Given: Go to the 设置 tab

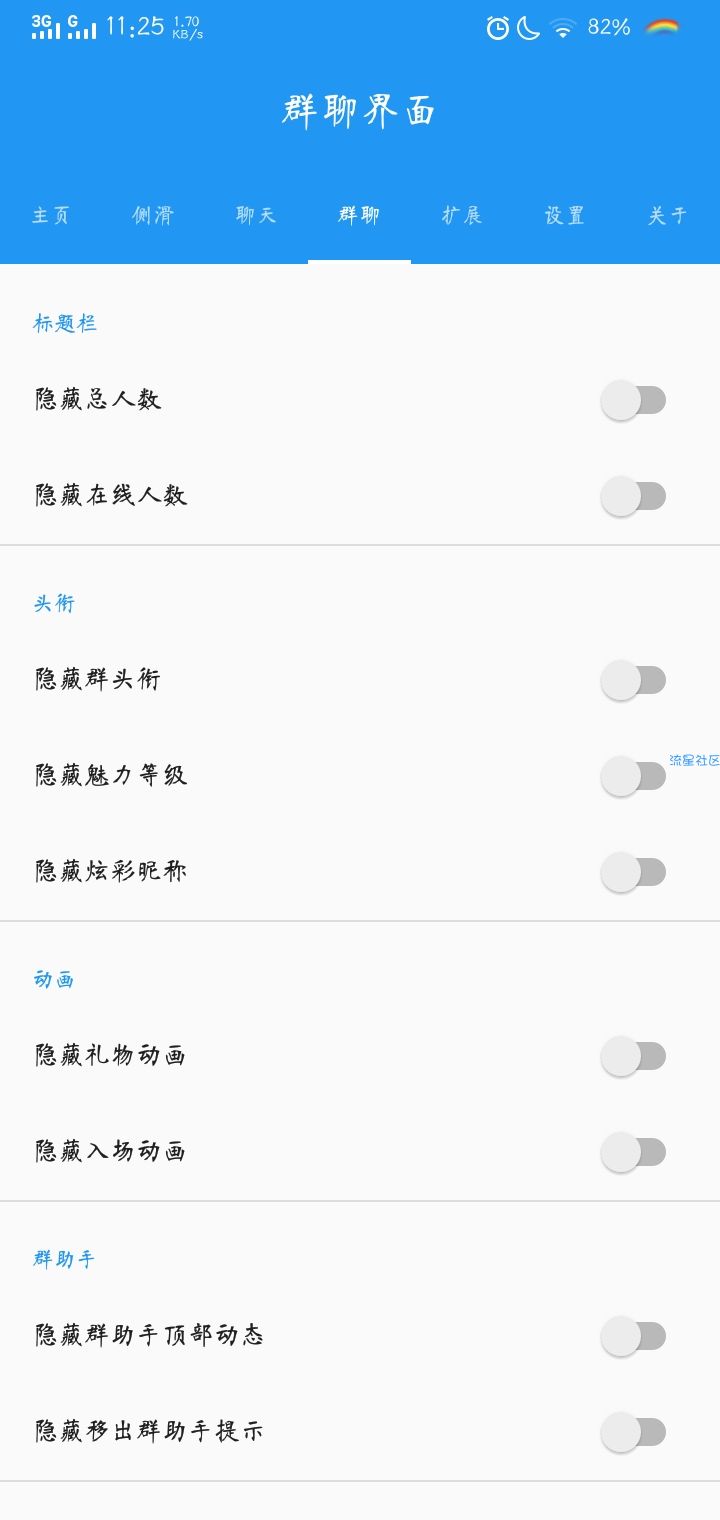Looking at the screenshot, I should (565, 215).
